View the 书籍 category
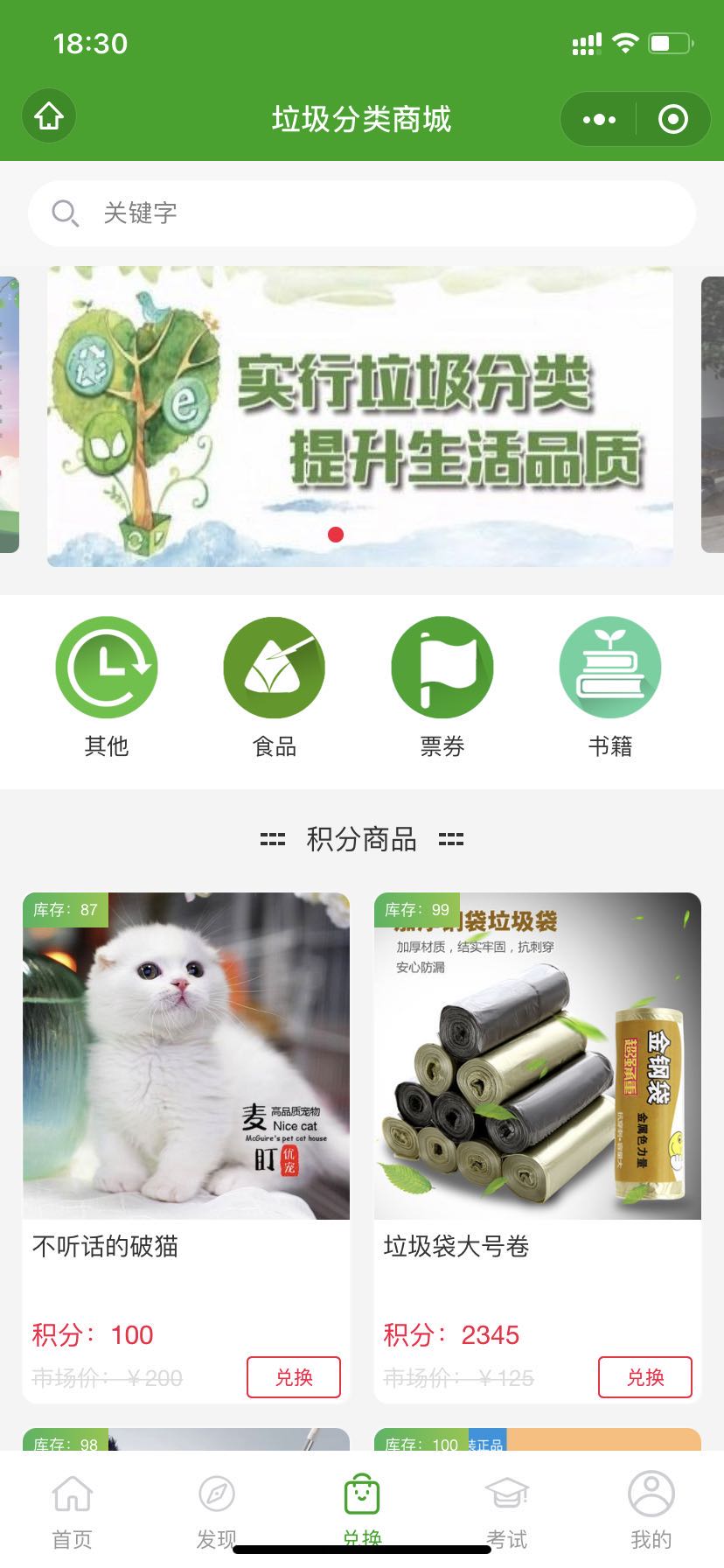The image size is (724, 1568). click(610, 686)
